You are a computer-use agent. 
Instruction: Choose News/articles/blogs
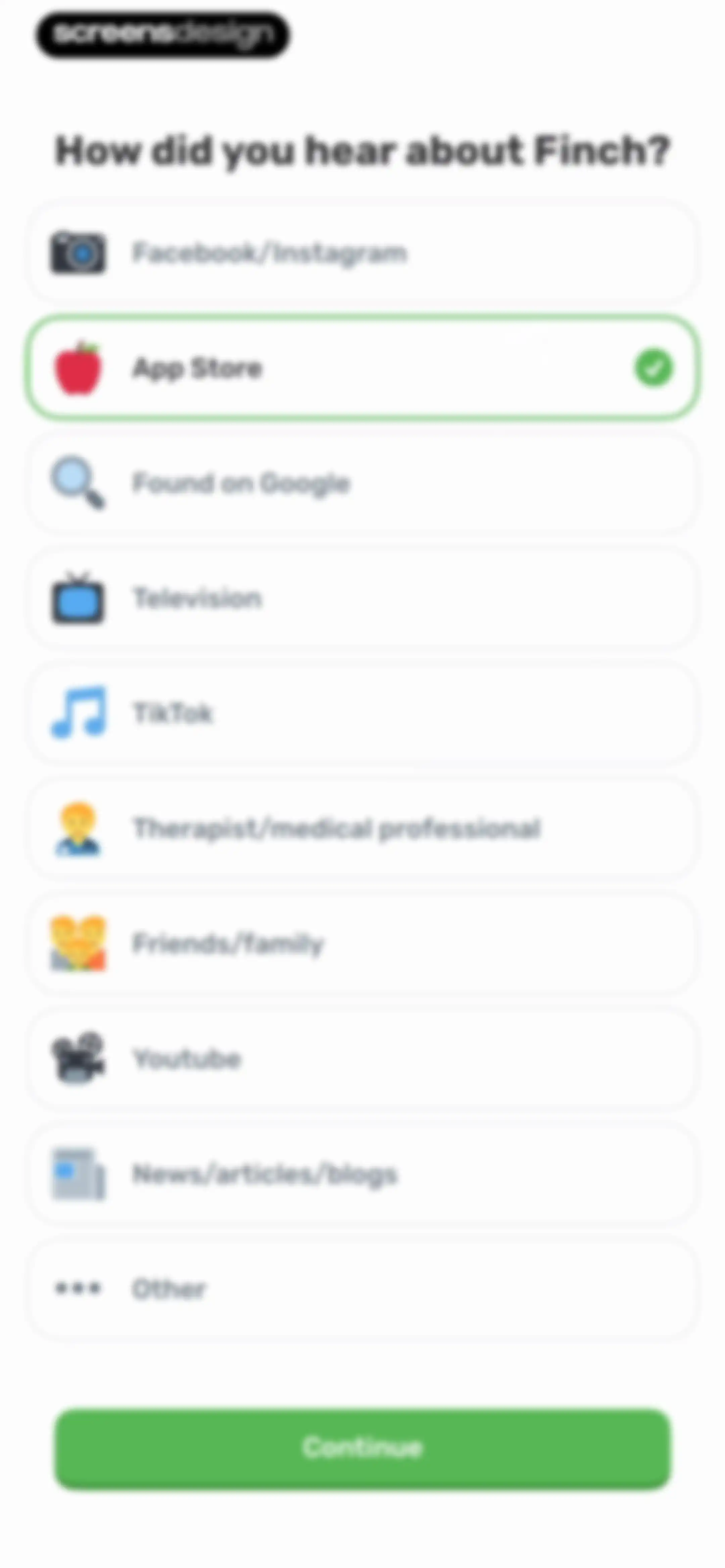tap(362, 1173)
